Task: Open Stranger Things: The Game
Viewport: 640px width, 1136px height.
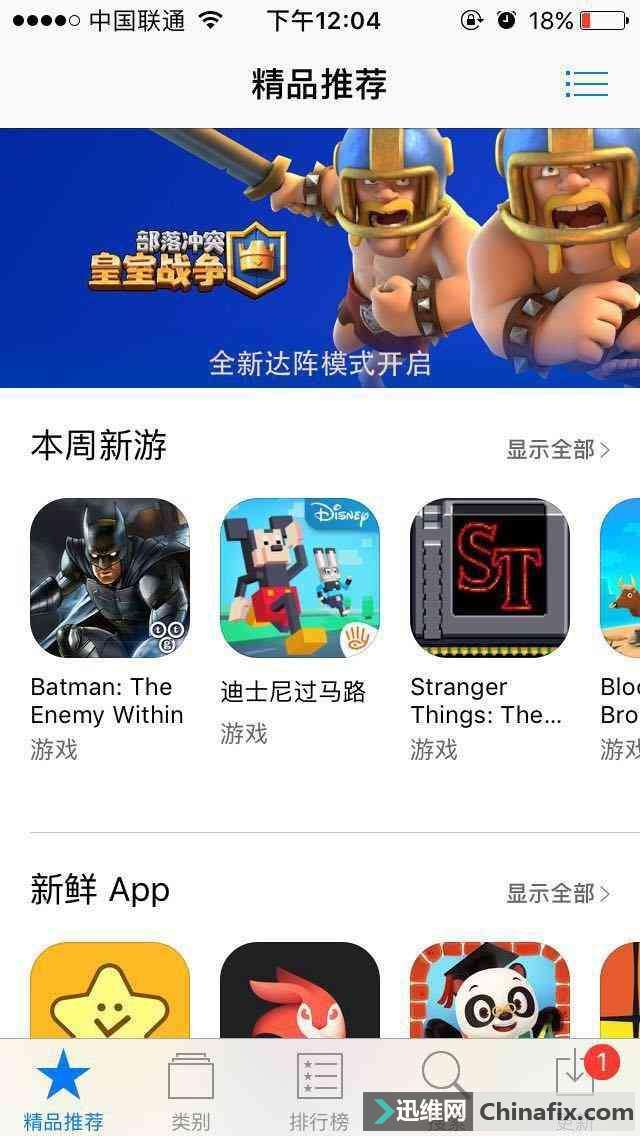Action: click(x=490, y=577)
